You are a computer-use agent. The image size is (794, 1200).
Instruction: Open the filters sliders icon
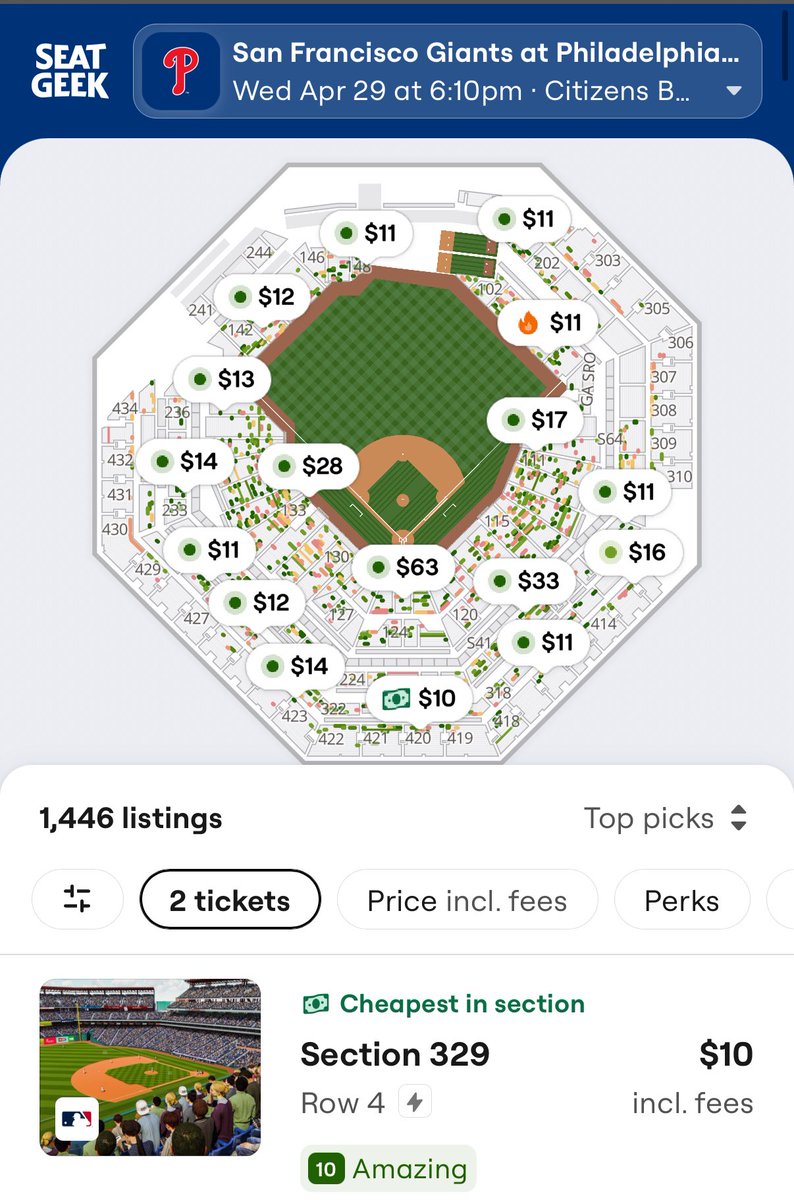[x=78, y=900]
